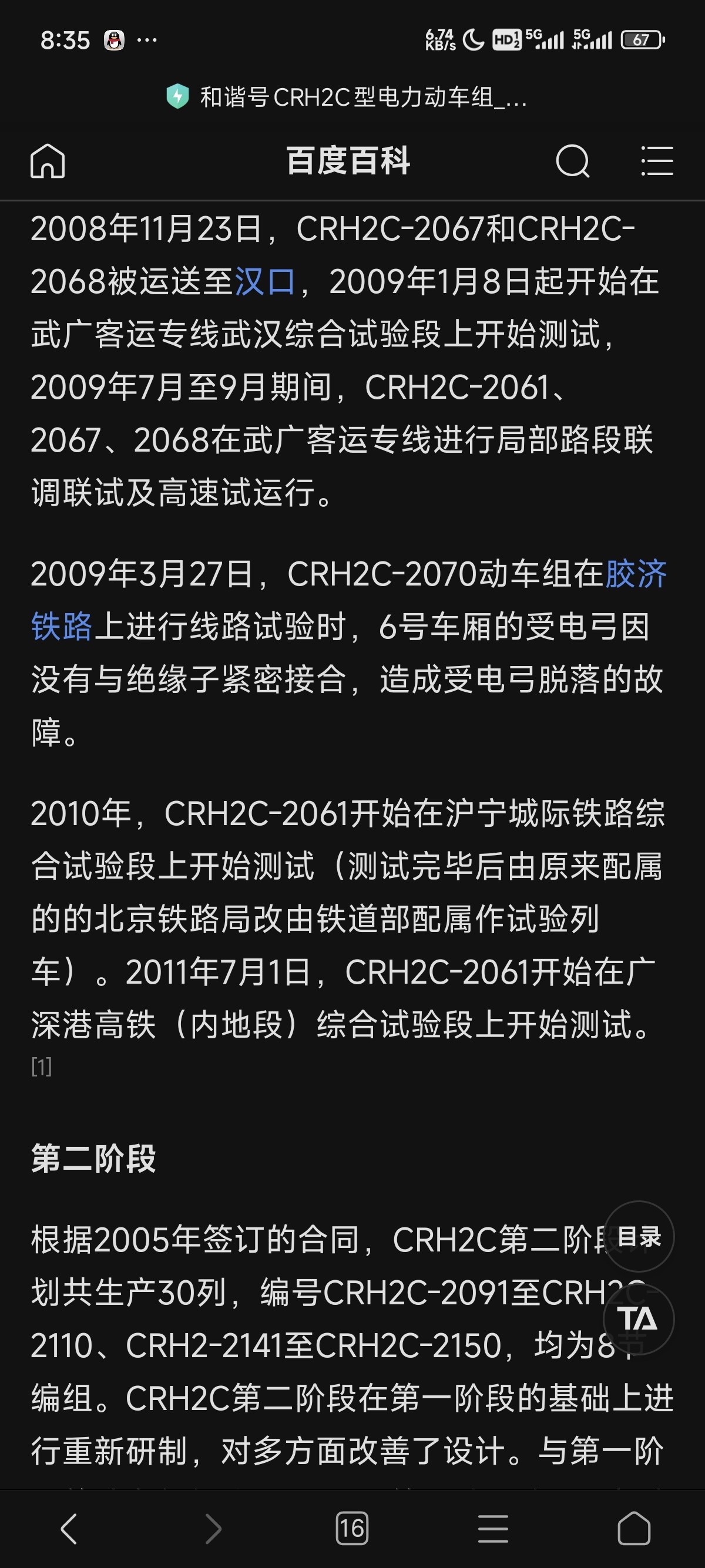Tap the TA floating button
Image resolution: width=705 pixels, height=1568 pixels.
tap(638, 1319)
